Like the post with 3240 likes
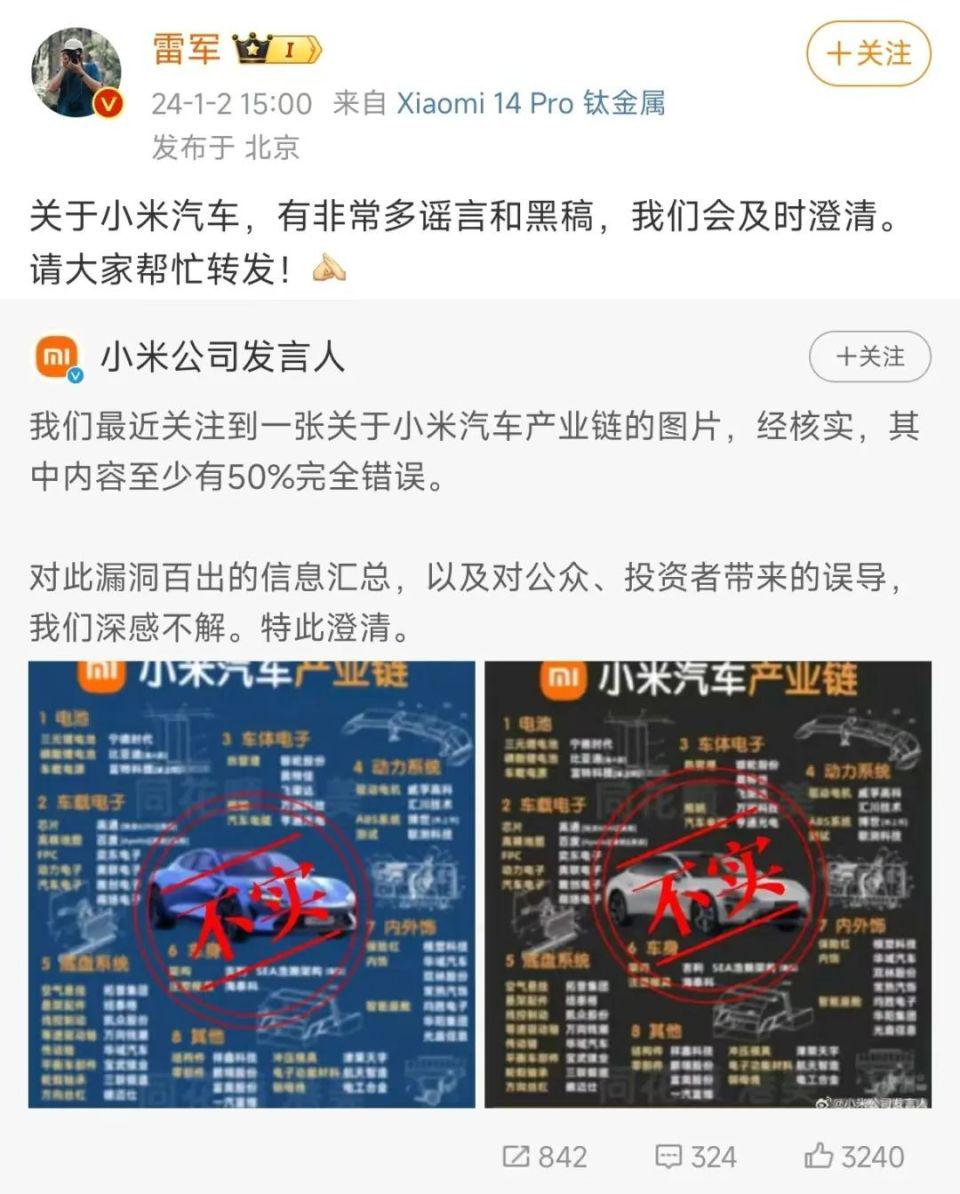 pos(853,1157)
